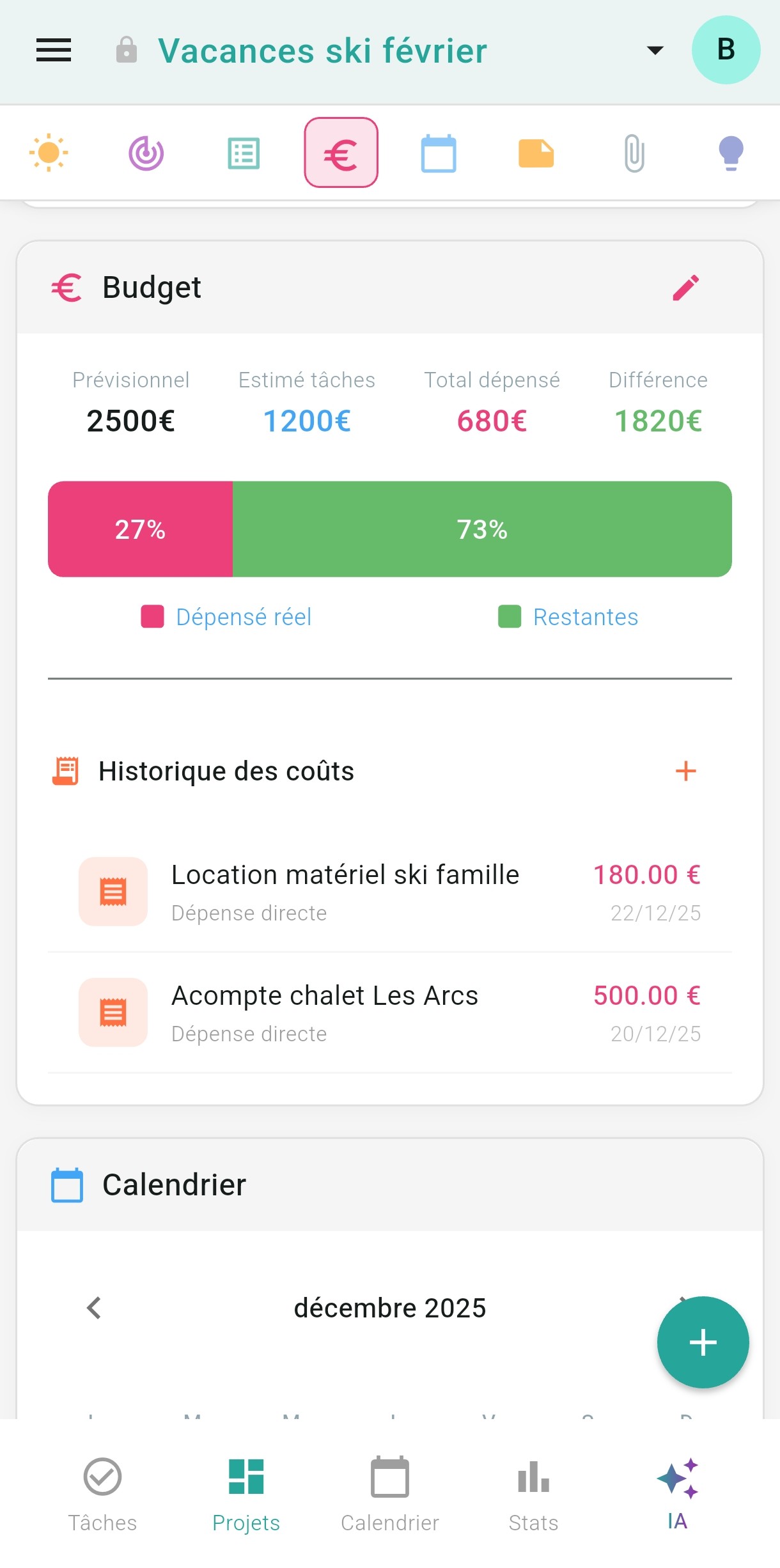This screenshot has height=1568, width=780.
Task: Tap the teal floating action button
Action: [x=702, y=1342]
